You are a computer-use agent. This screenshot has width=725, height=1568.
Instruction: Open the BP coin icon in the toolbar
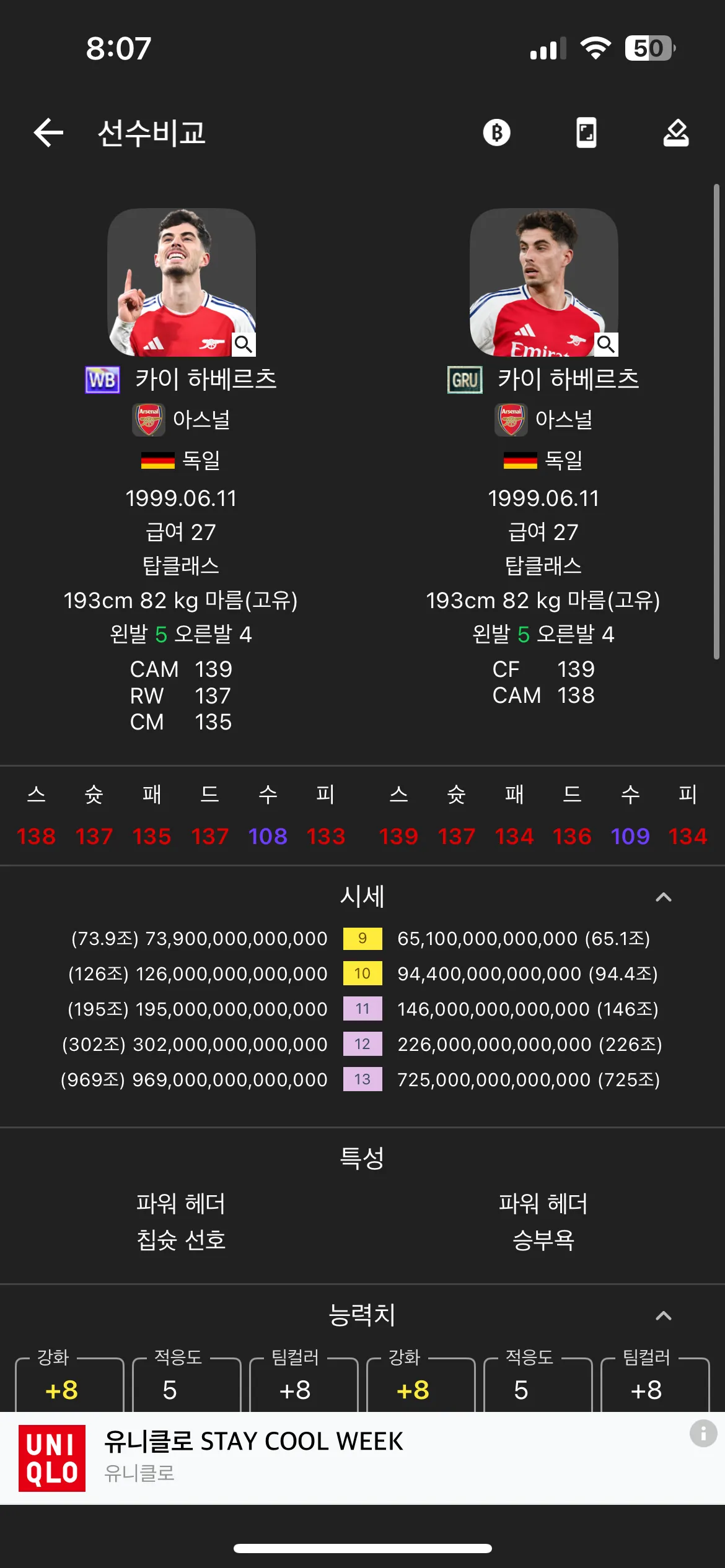coord(496,133)
